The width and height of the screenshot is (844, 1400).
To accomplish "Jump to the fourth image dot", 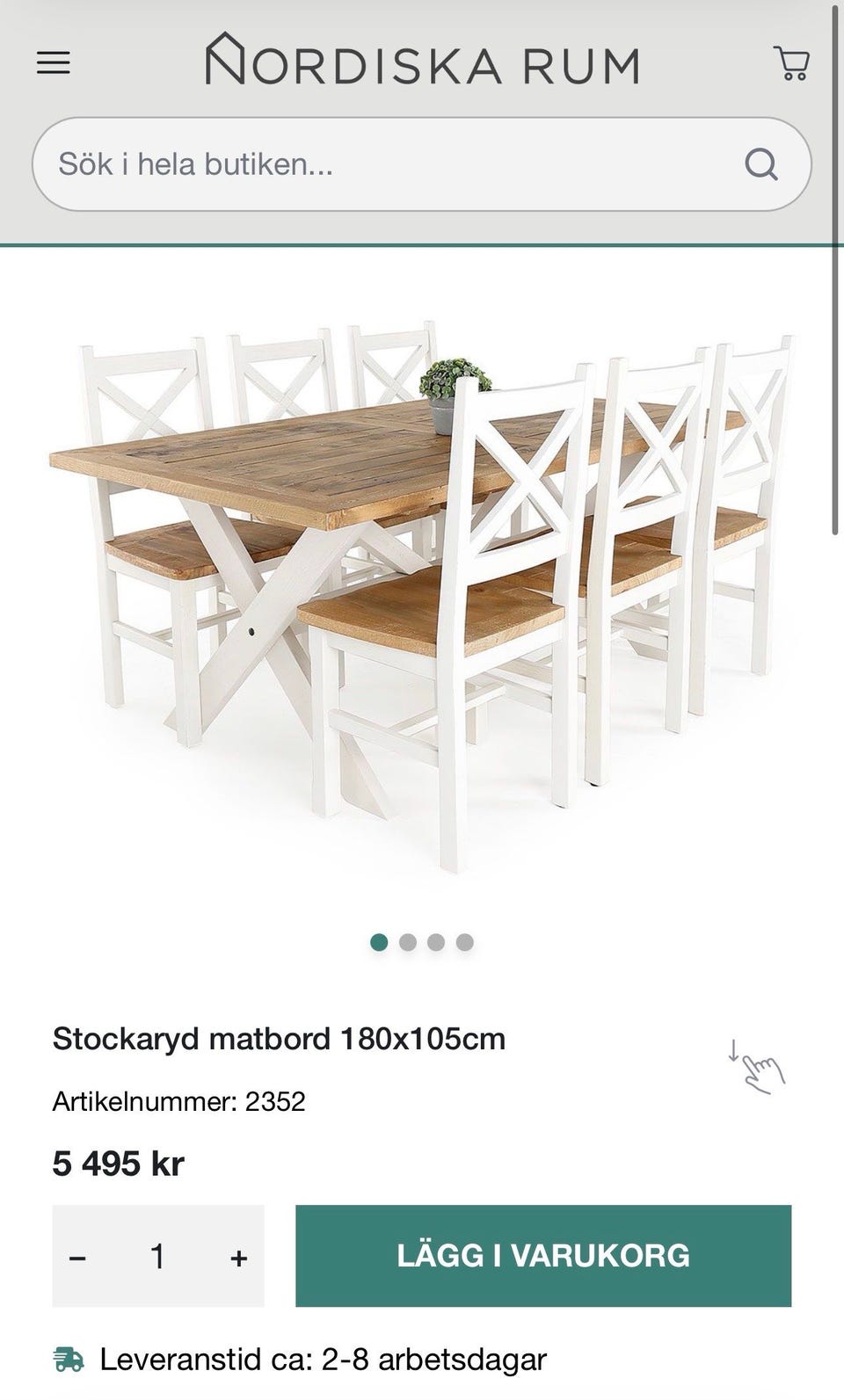I will point(465,943).
